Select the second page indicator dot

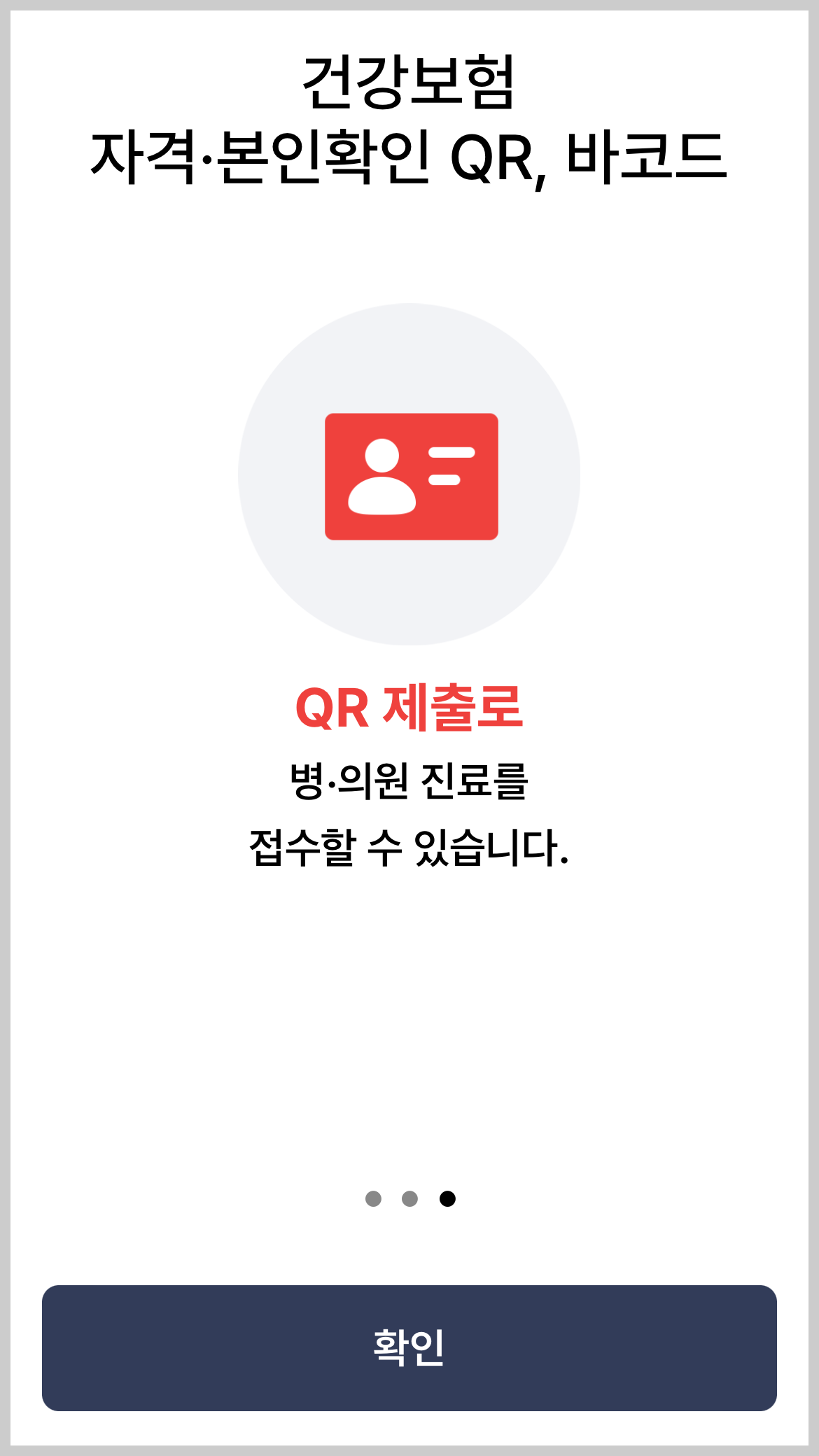click(410, 1199)
